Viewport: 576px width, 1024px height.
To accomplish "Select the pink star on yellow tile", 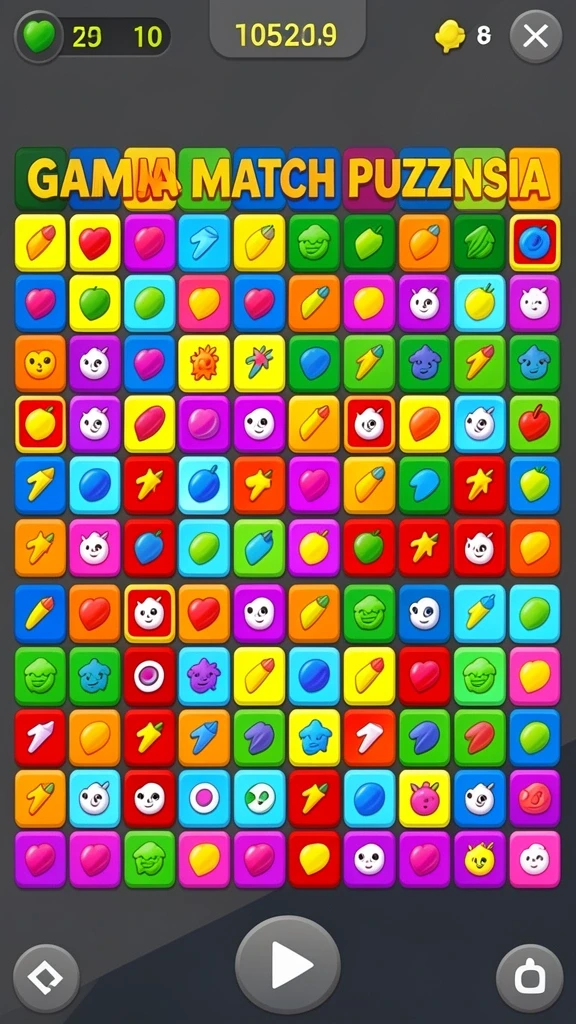I will click(259, 364).
